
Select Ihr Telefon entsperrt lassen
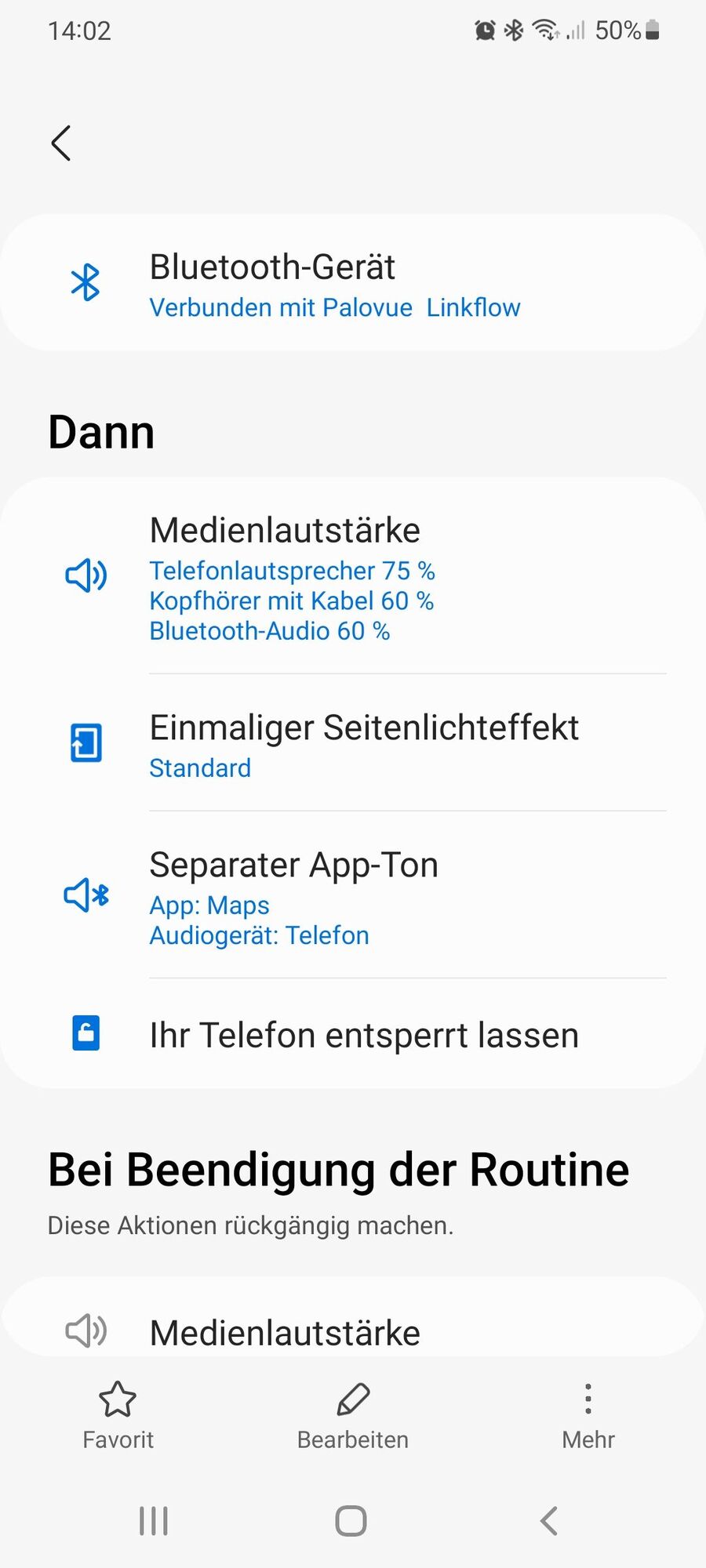point(353,1034)
